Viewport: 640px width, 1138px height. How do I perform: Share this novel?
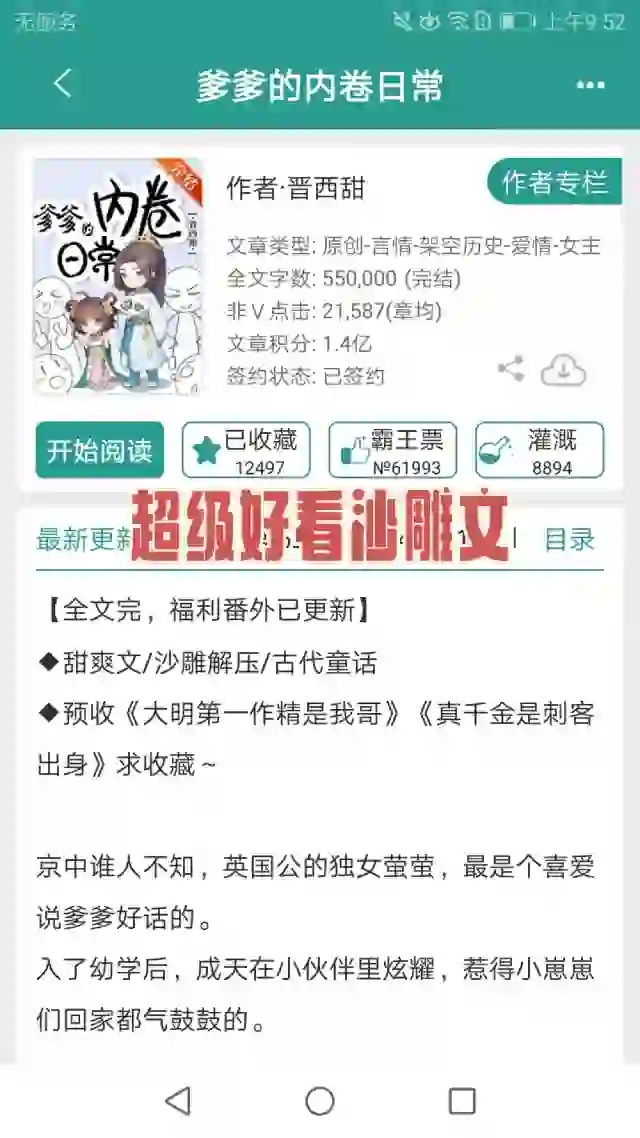[x=512, y=369]
